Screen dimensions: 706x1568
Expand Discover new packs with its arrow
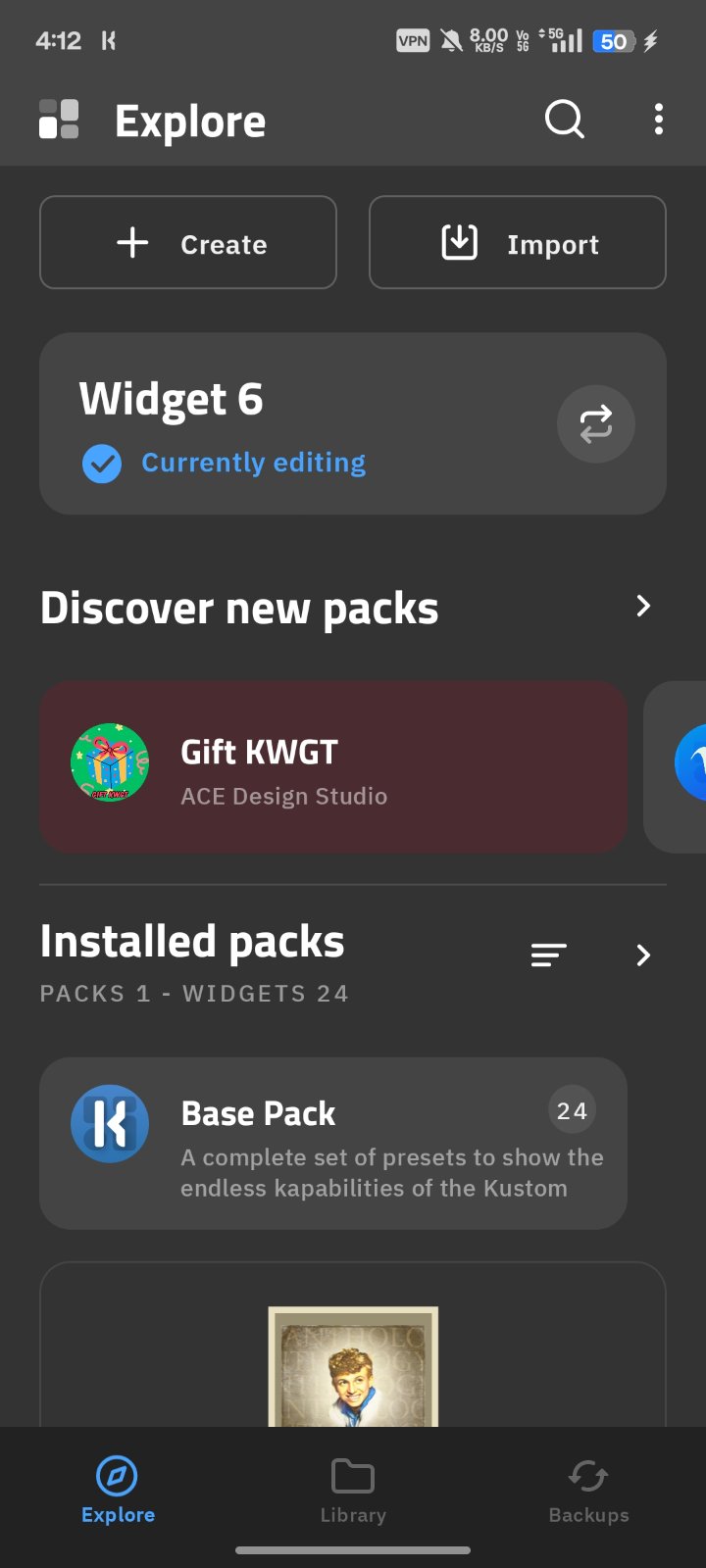click(643, 607)
